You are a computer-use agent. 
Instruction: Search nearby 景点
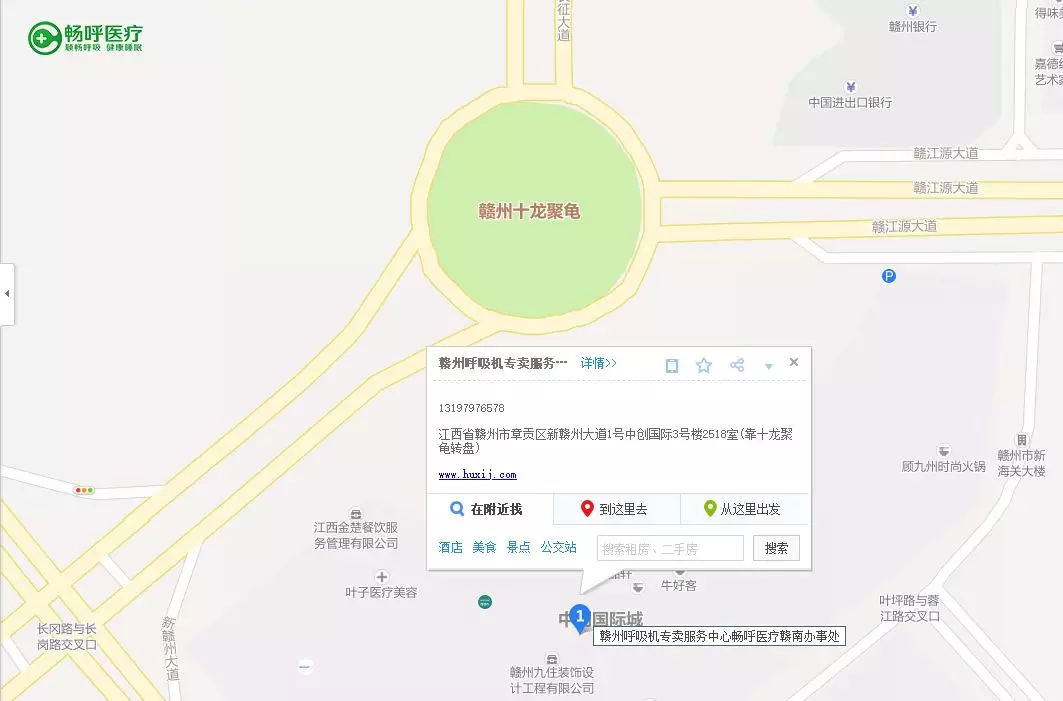518,548
